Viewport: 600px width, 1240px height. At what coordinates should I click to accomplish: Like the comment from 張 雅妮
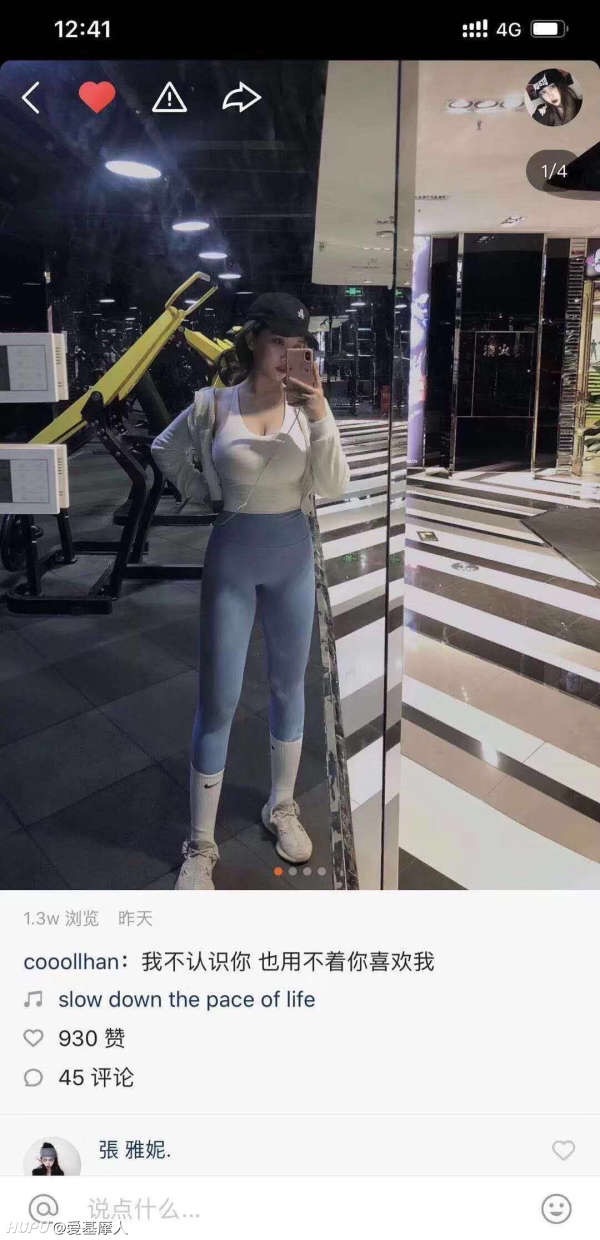tap(564, 1150)
